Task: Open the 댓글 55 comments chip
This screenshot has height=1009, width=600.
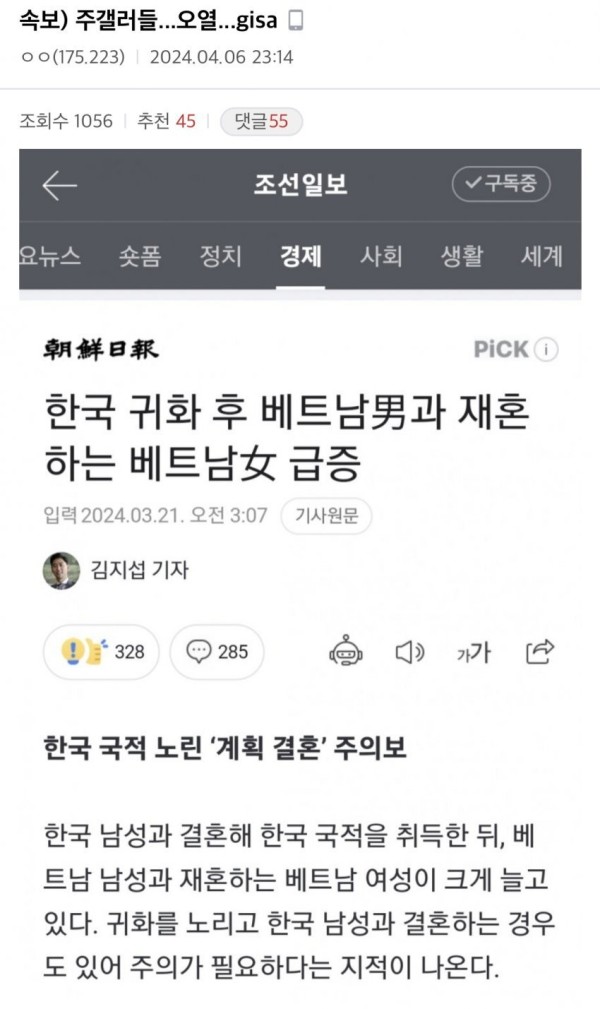Action: click(260, 121)
